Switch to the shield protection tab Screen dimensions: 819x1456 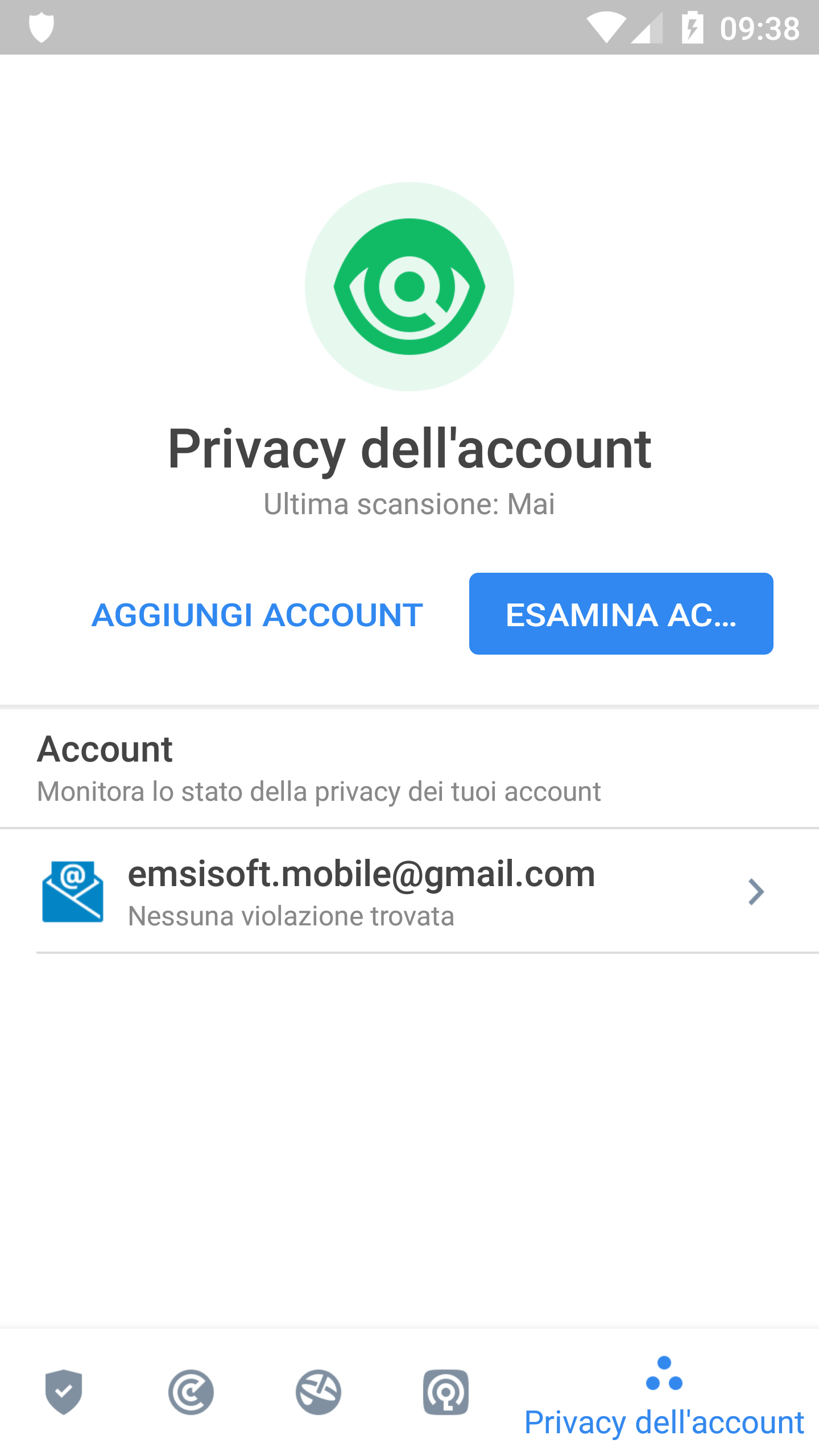tap(64, 1392)
